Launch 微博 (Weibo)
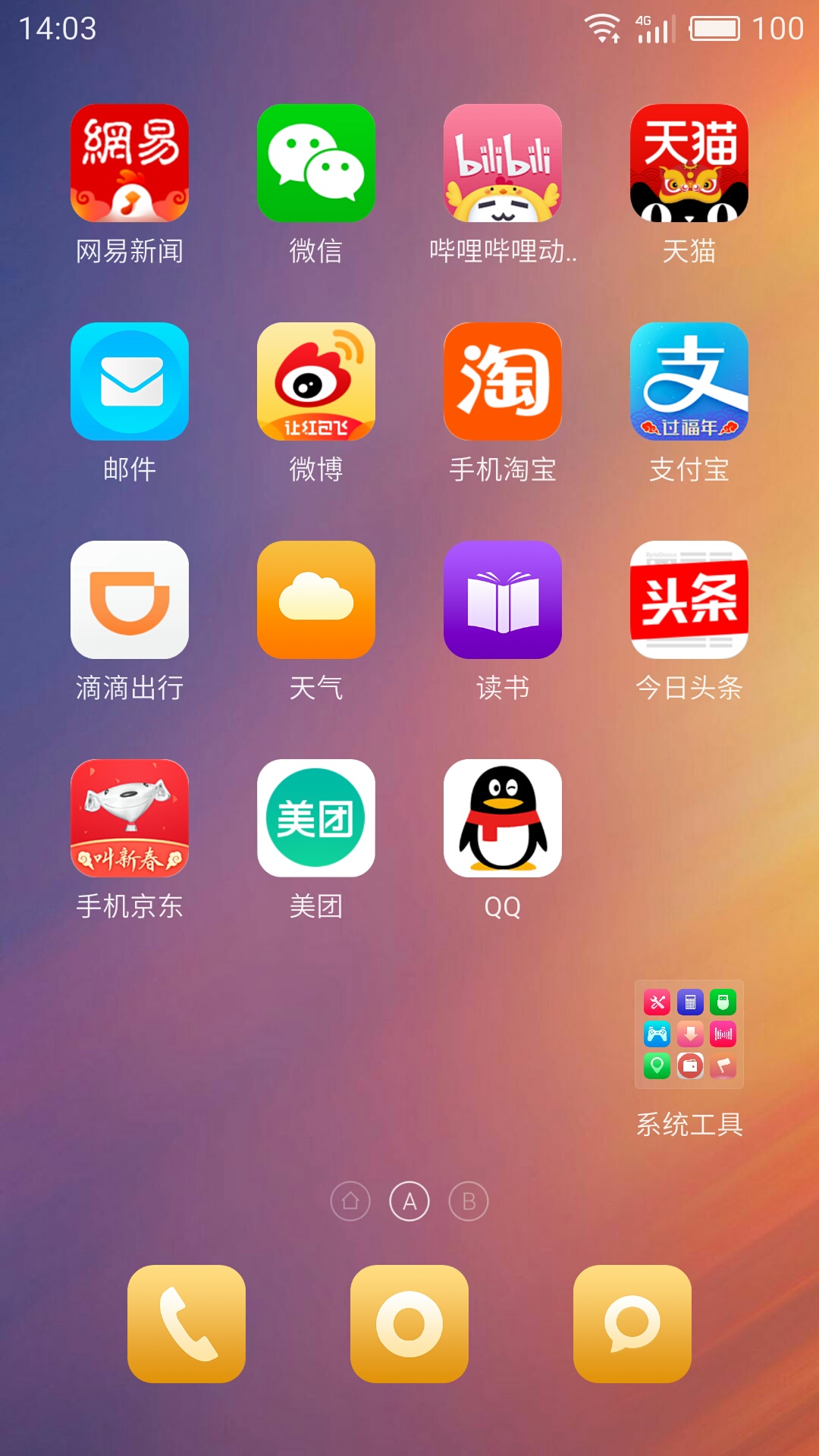 coord(316,381)
